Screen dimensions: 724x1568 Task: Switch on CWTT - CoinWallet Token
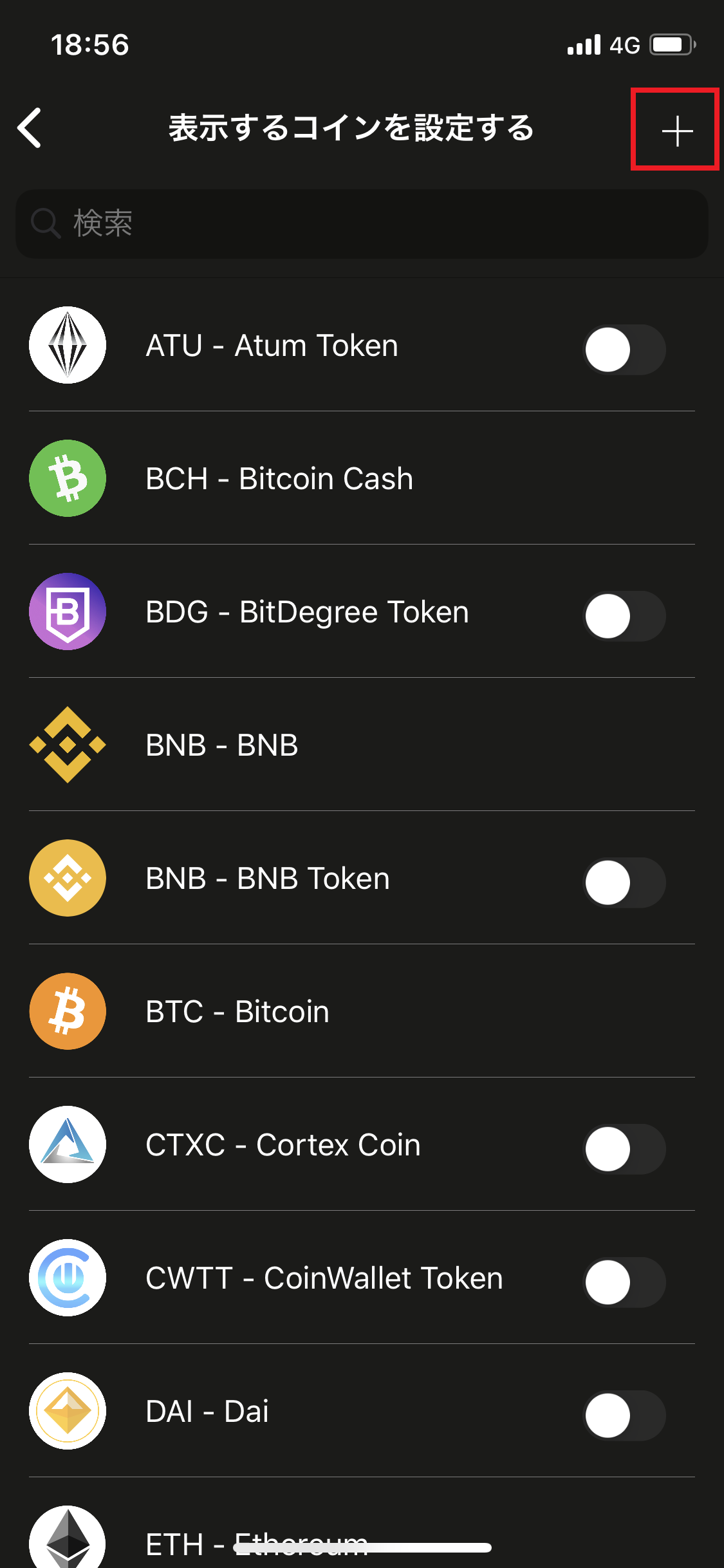coord(624,1282)
